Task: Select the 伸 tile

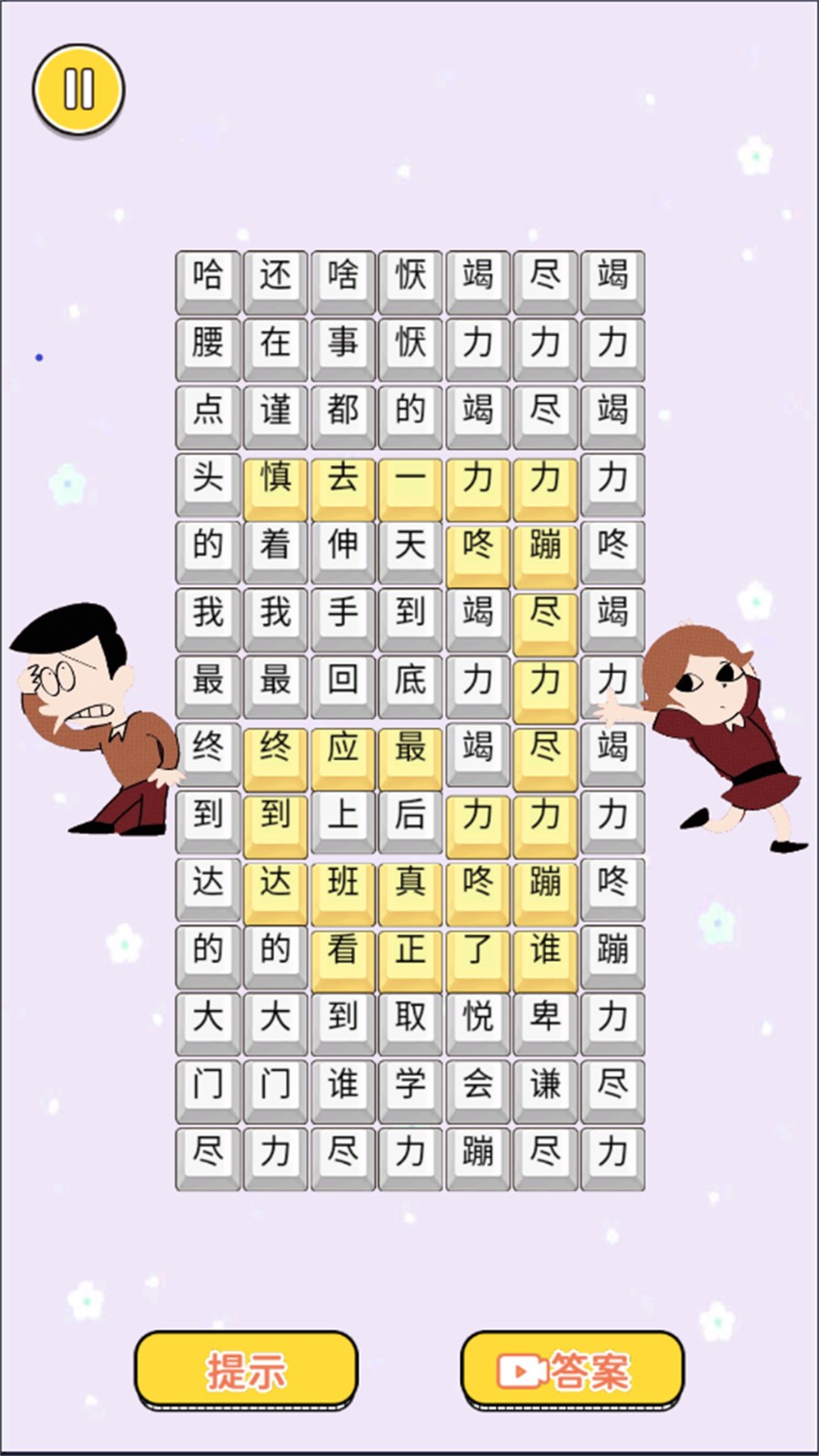Action: 343,545
